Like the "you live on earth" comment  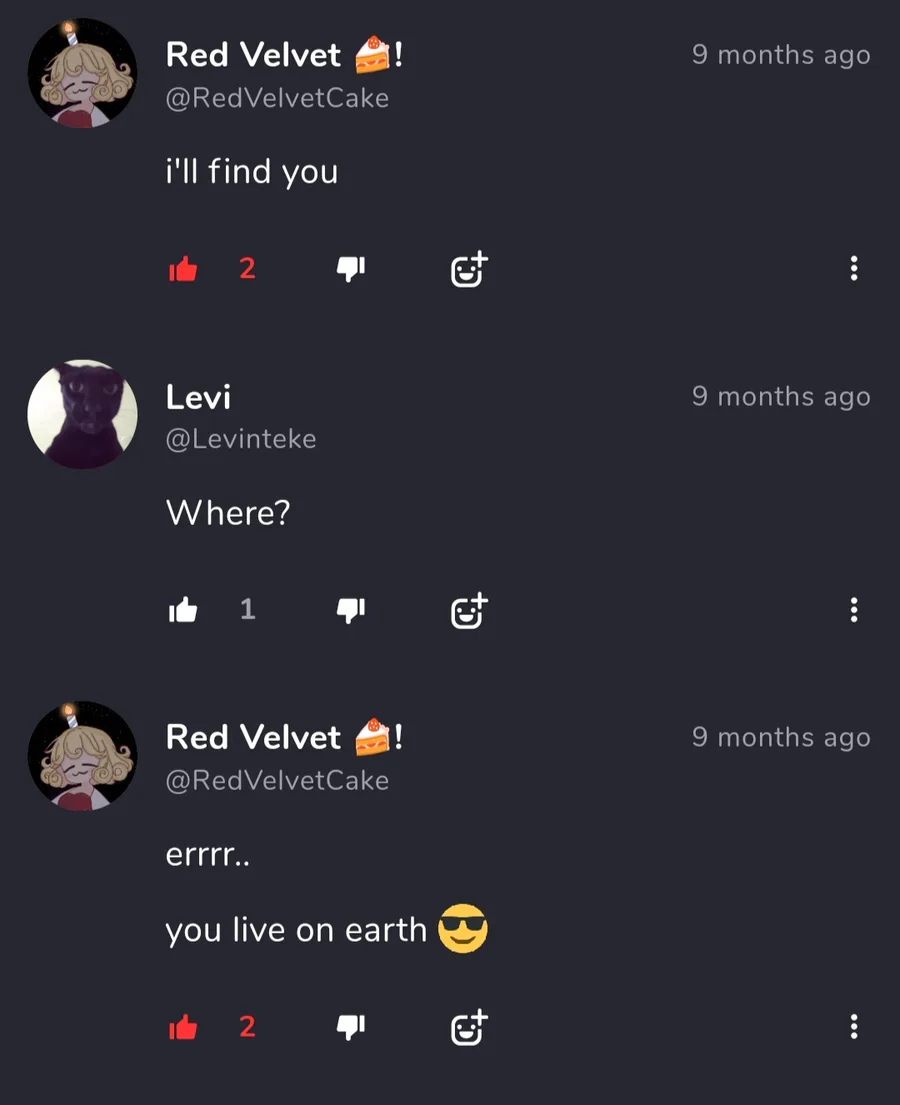[183, 1027]
